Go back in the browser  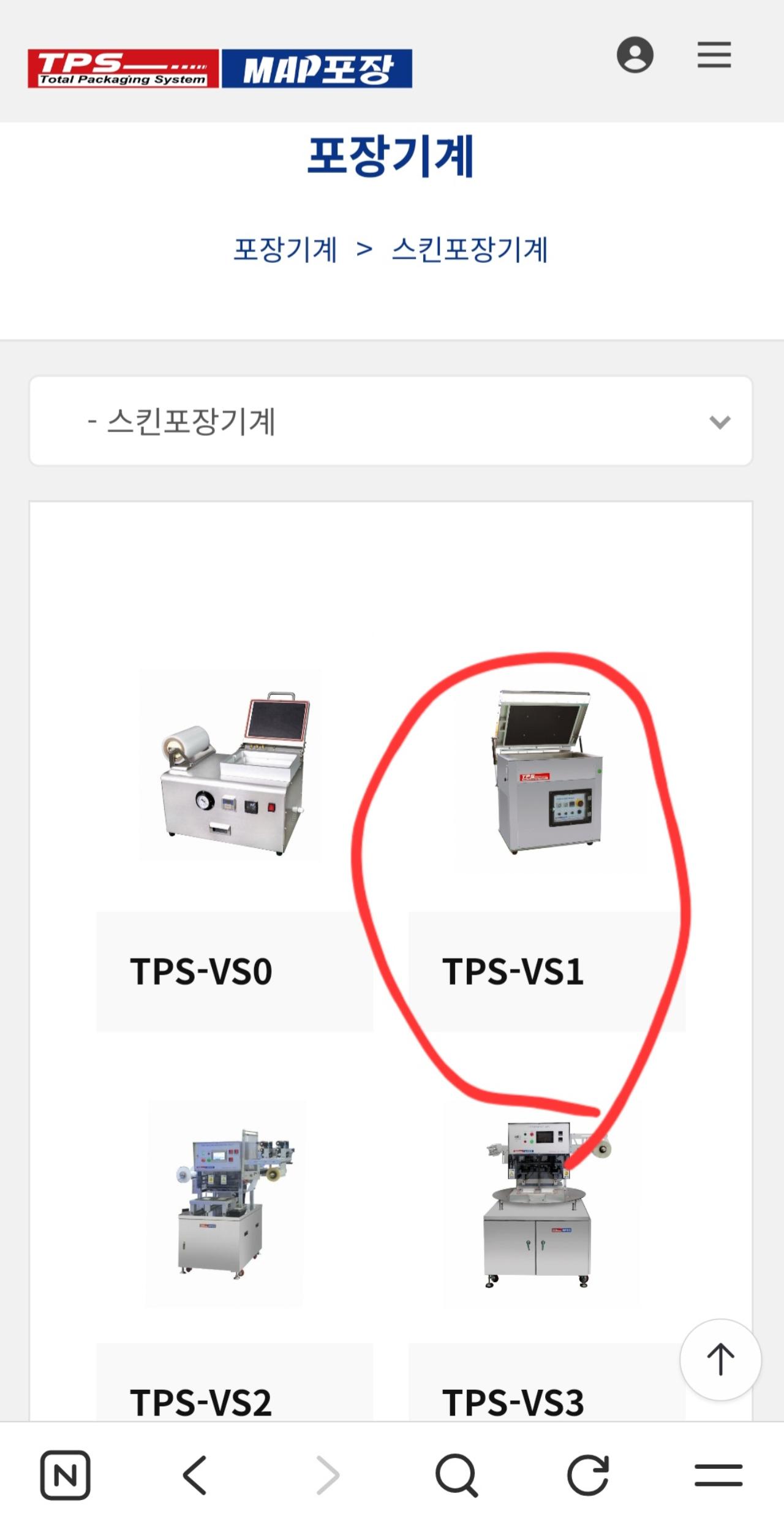195,1475
